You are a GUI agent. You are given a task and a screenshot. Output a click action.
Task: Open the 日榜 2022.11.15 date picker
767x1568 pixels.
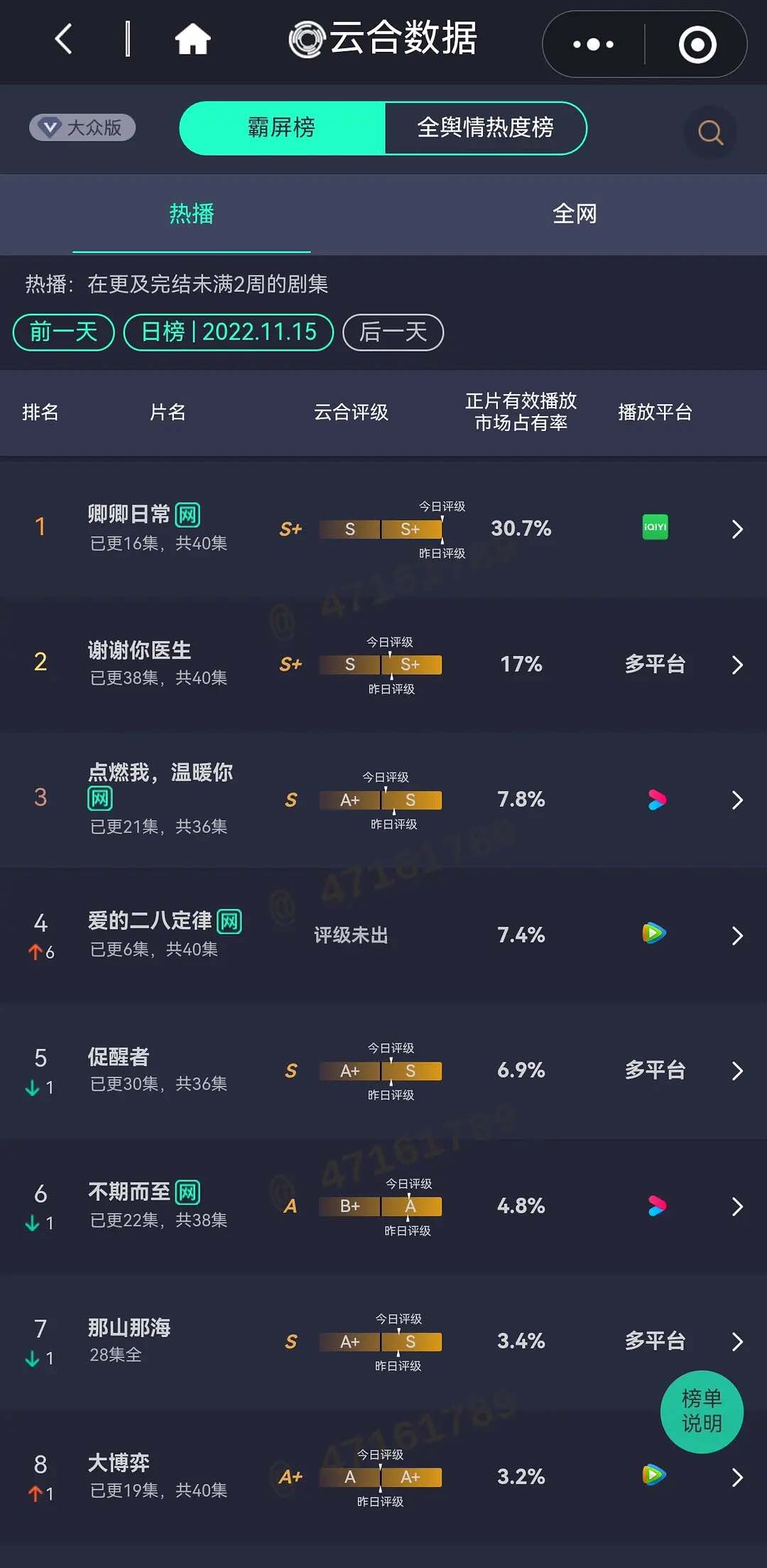point(229,332)
